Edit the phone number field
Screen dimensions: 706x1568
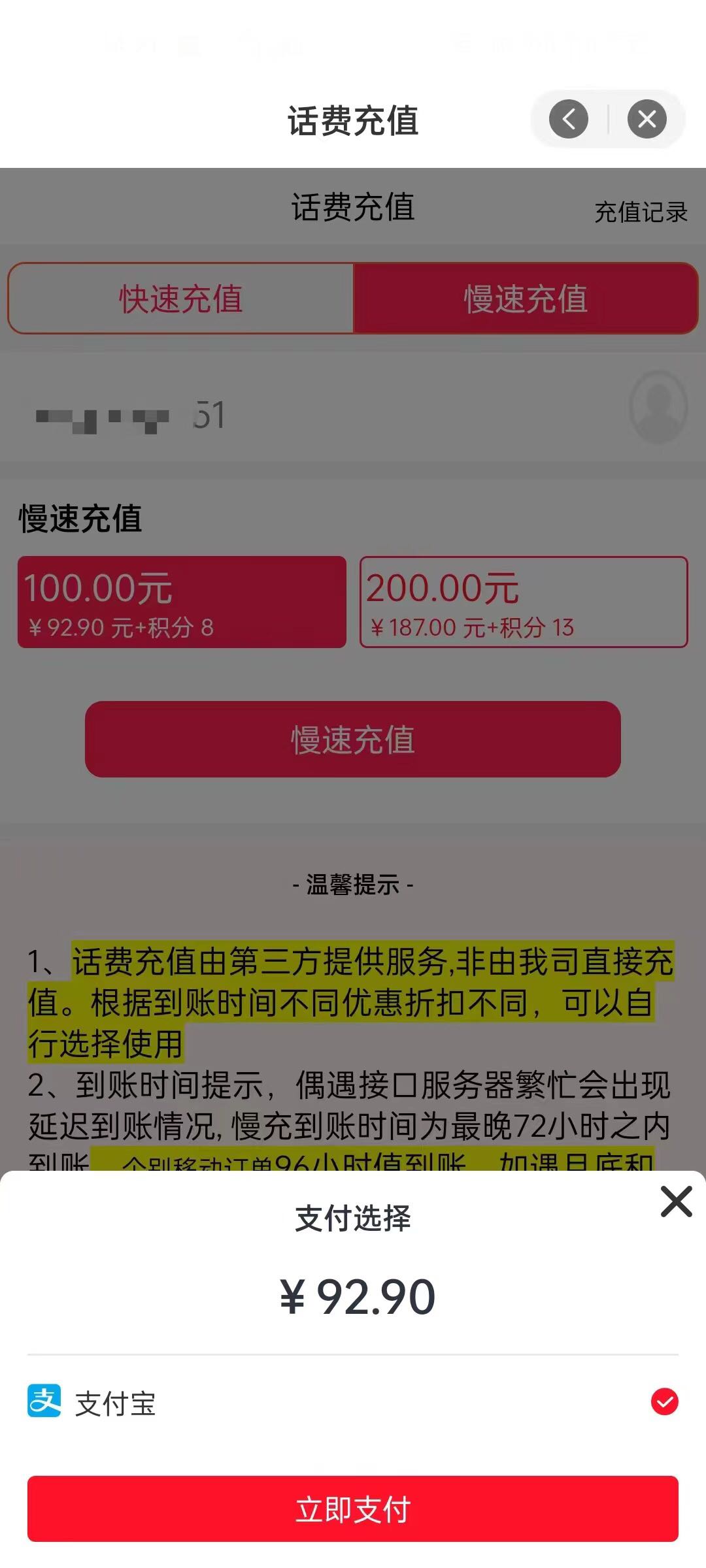pos(261,414)
